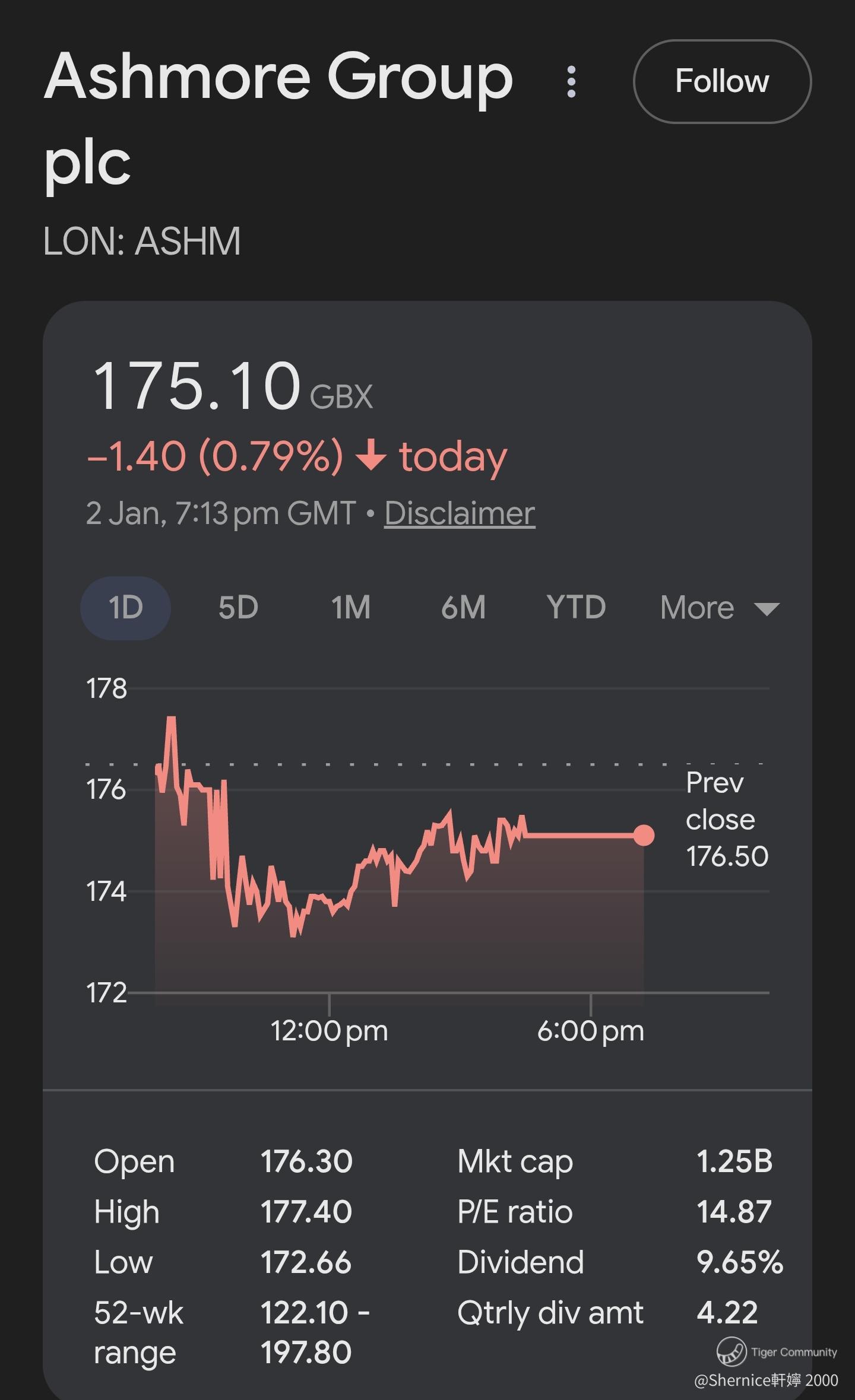
Task: Follow Ashmore Group plc stock
Action: coord(721,81)
